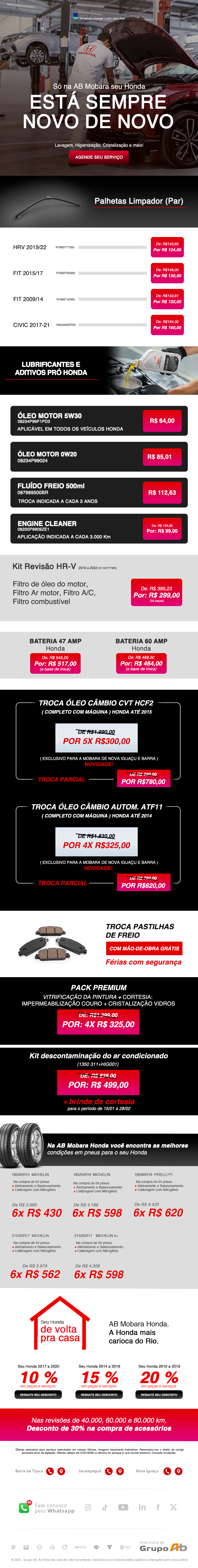This screenshot has width=198, height=1568.
Task: Open the Facebook page icon
Action: [x=158, y=1507]
